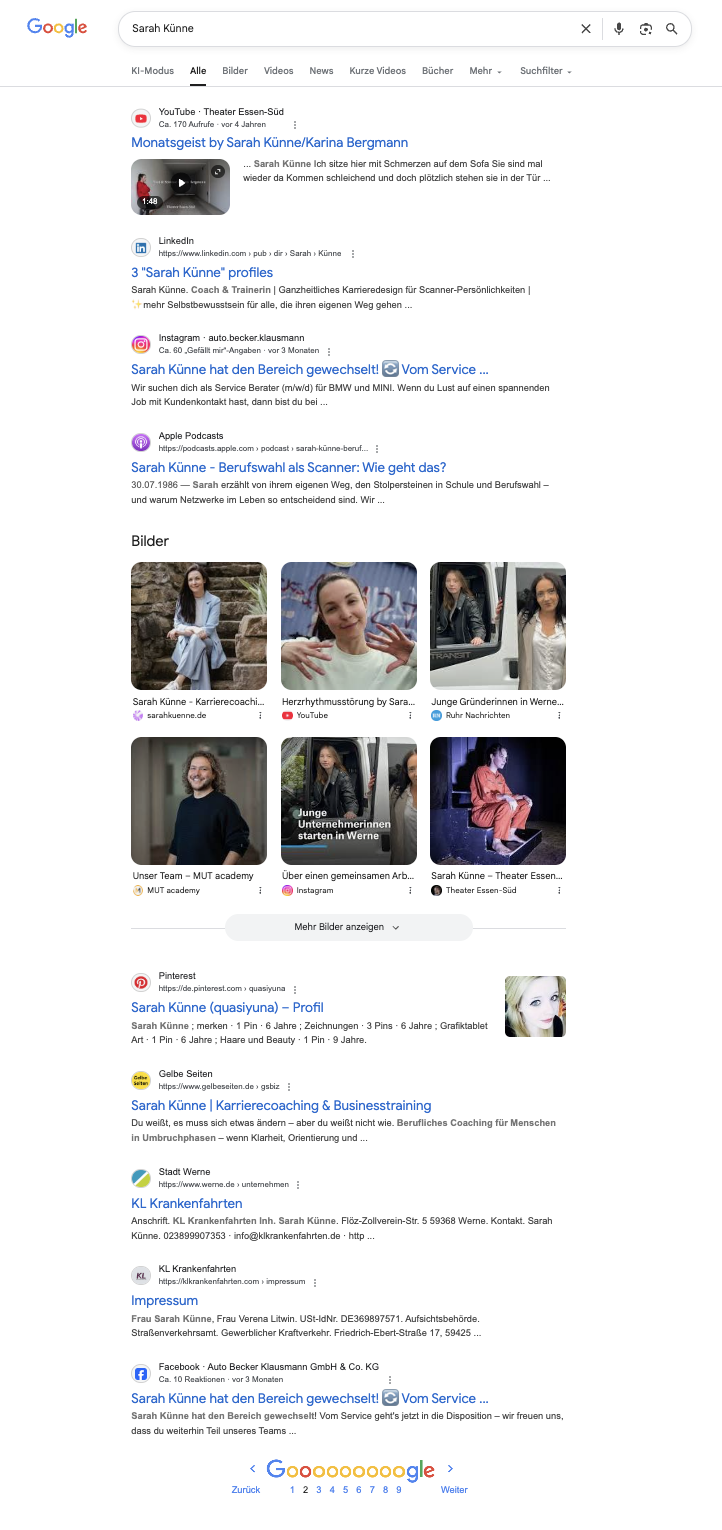Screen dimensions: 722x1530
Task: Expand Mehr Bilder anzeigen
Action: [348, 927]
